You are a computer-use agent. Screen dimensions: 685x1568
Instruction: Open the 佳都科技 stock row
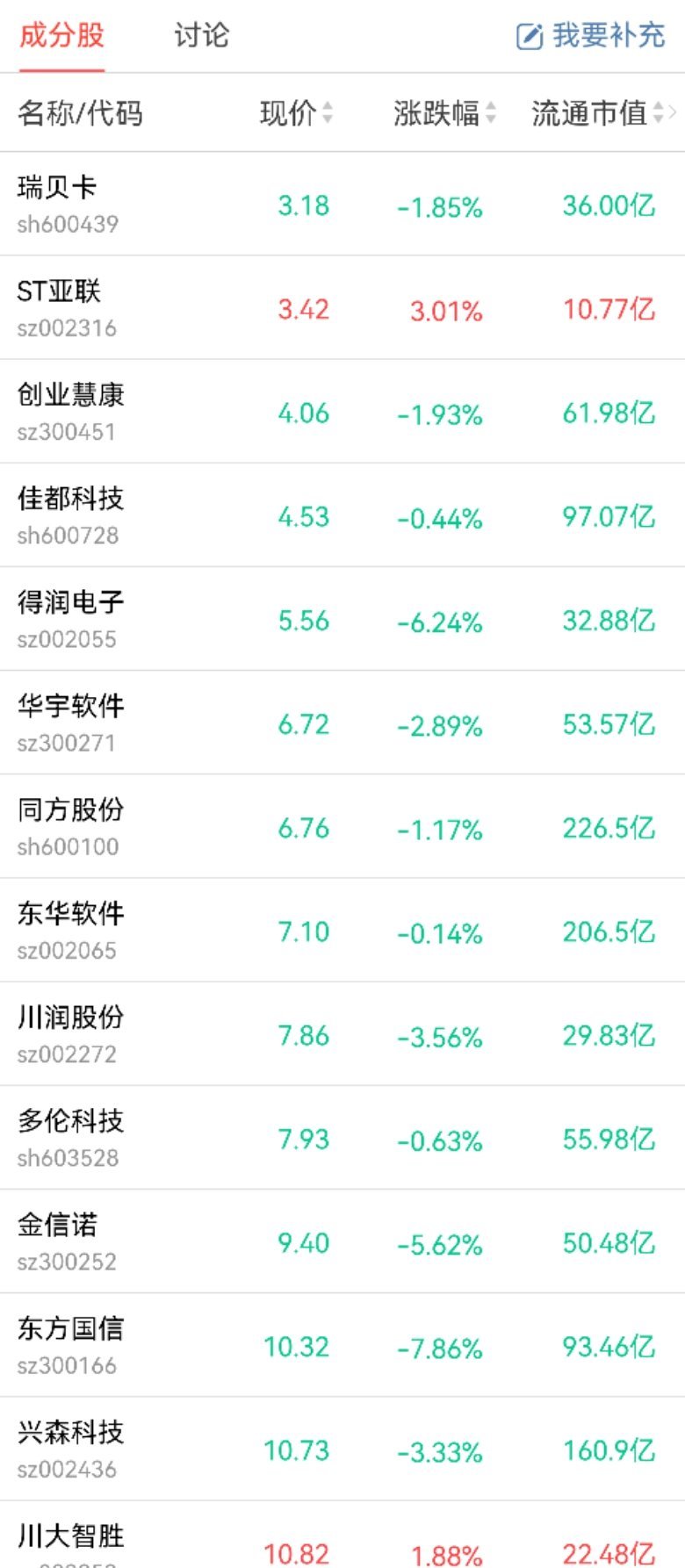pos(342,515)
